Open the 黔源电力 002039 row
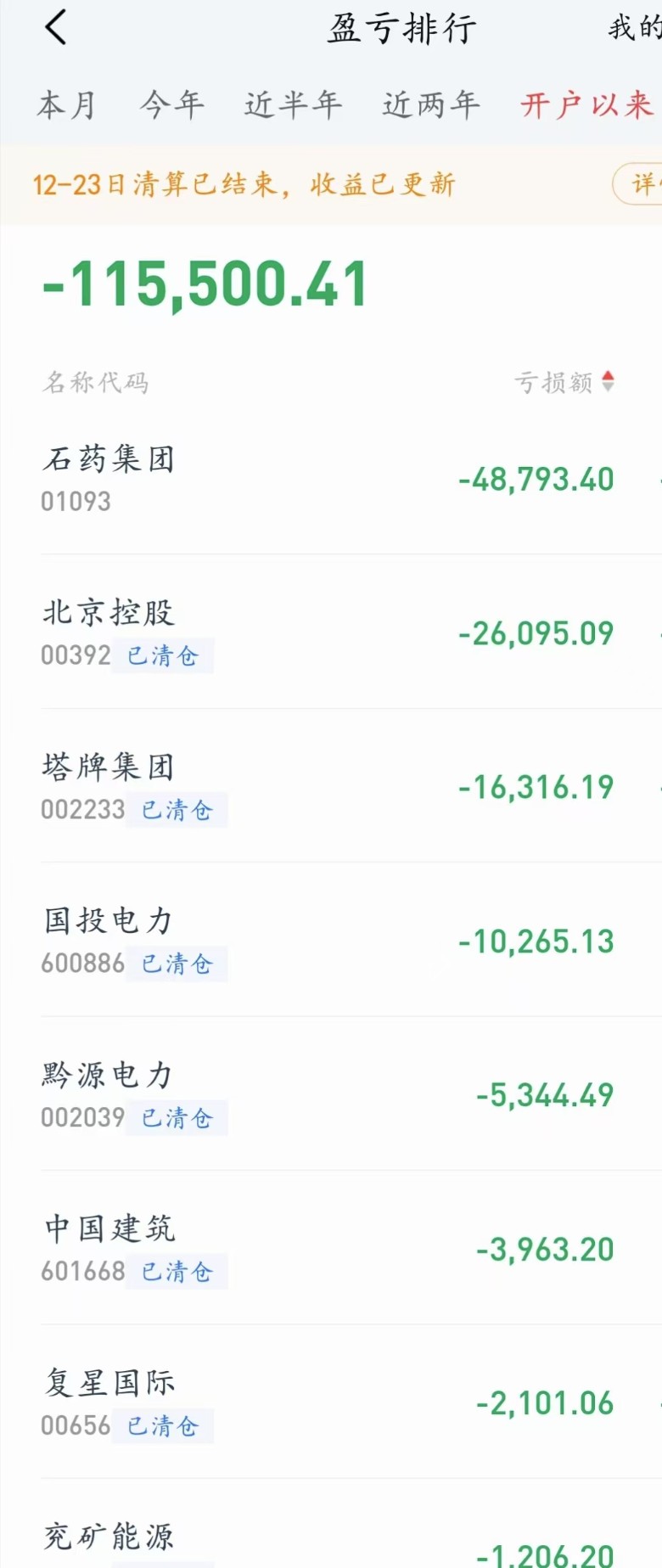 pos(331,1095)
